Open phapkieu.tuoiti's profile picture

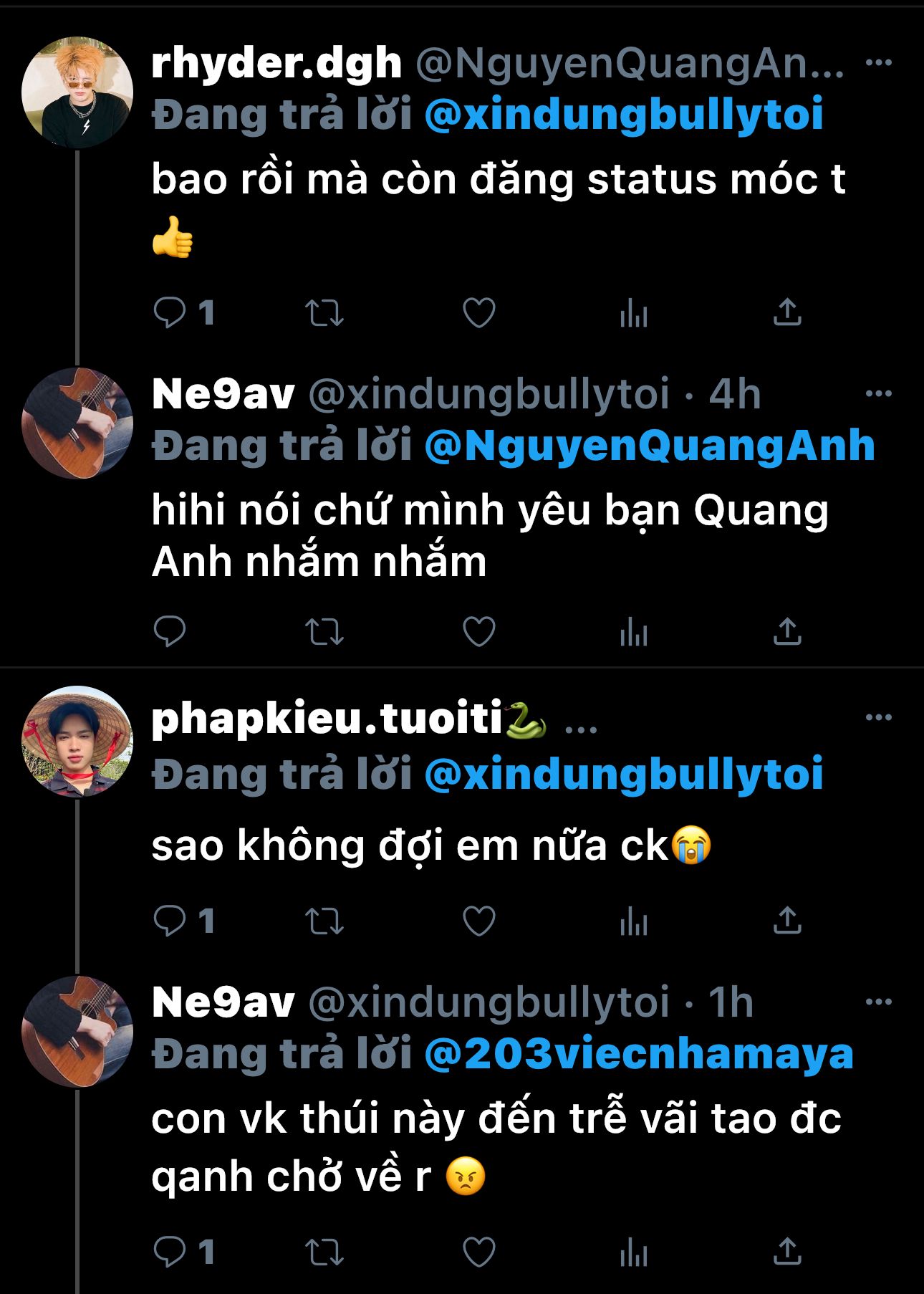[x=77, y=740]
